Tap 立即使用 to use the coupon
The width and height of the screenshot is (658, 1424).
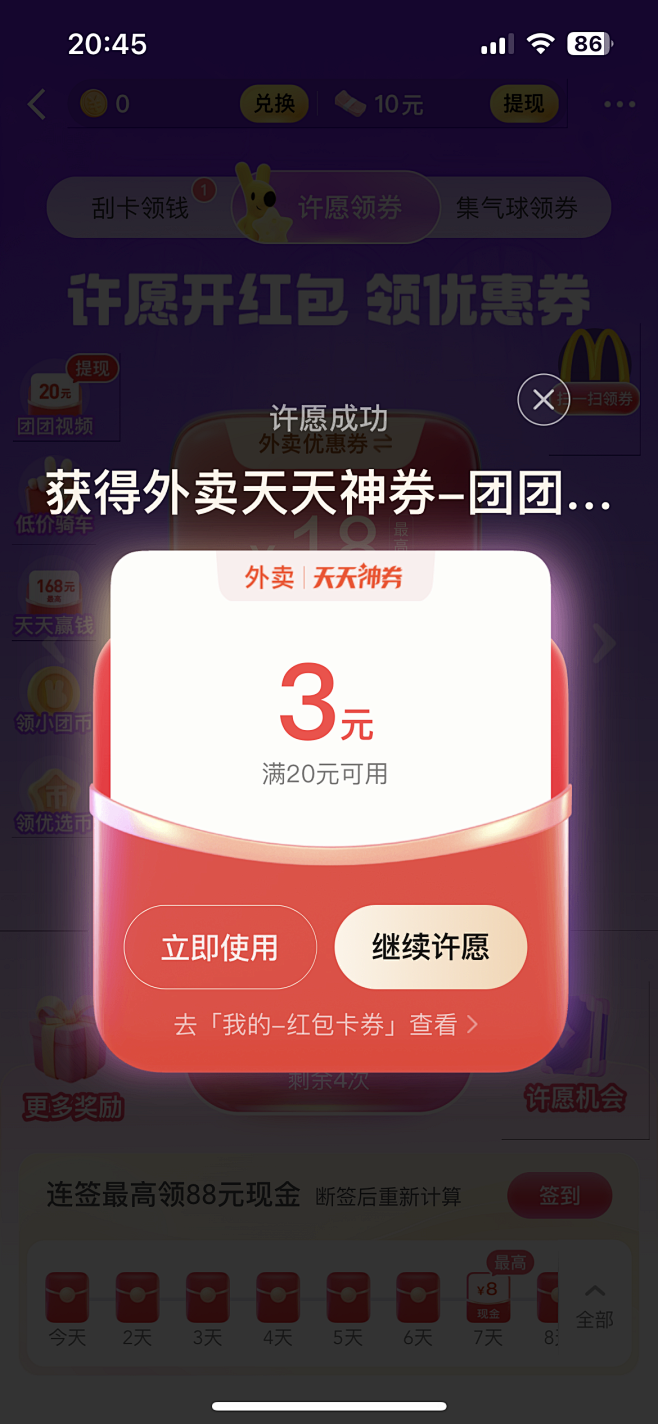coord(220,947)
